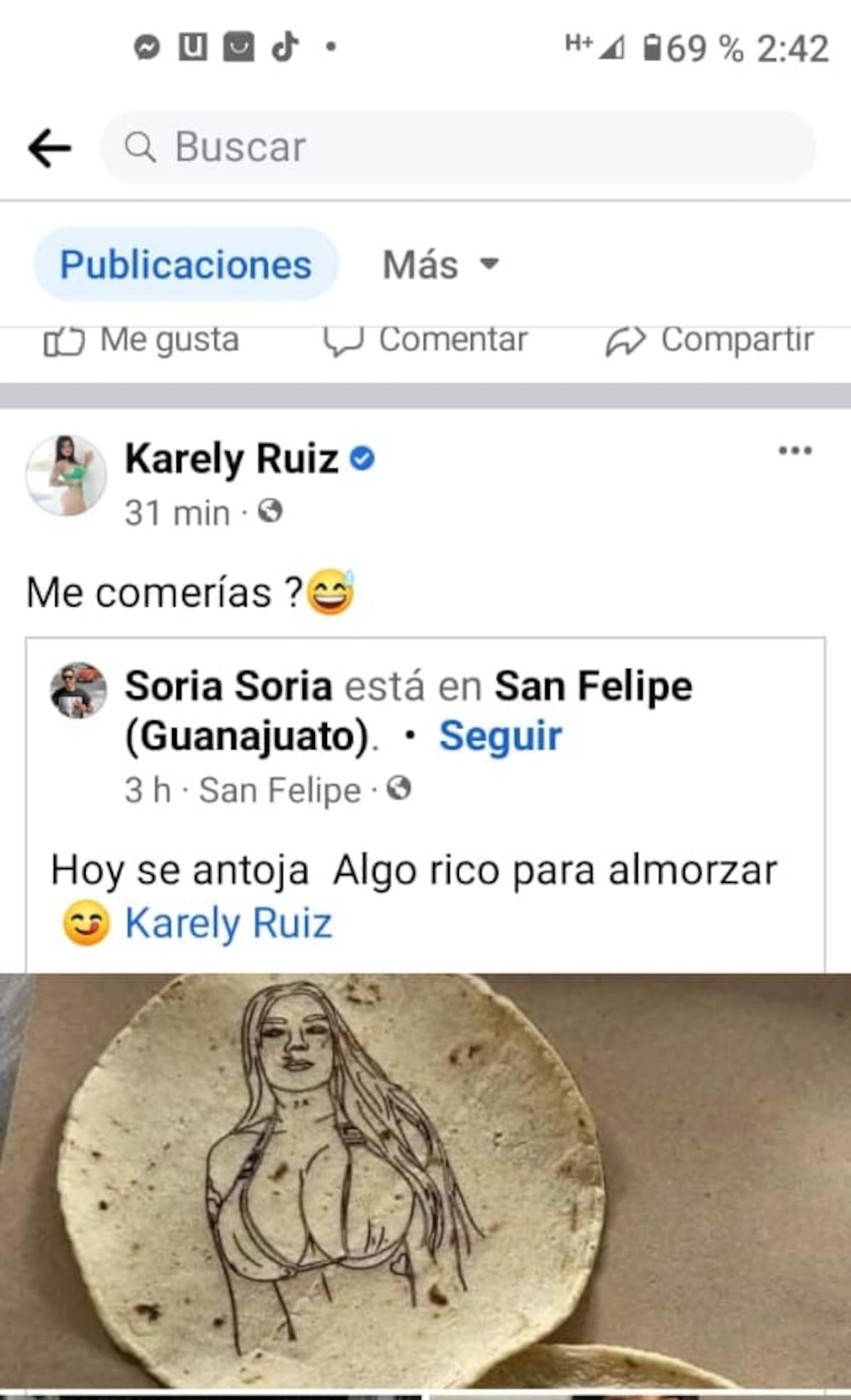Follow Soria Soria with Seguir

pos(500,736)
